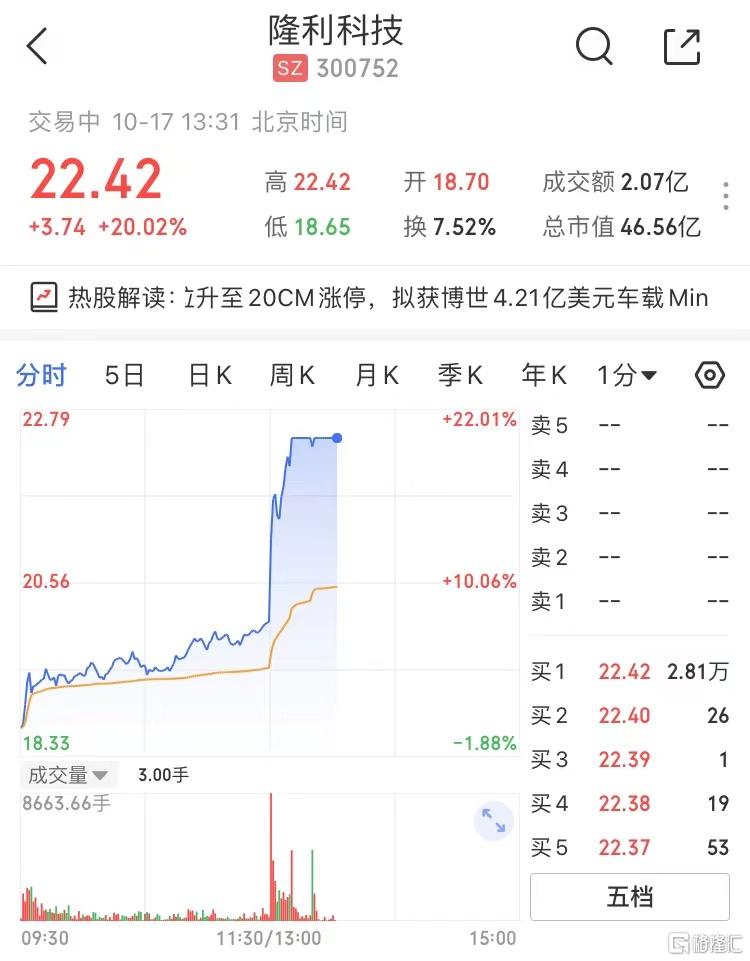The height and width of the screenshot is (961, 750).
Task: Switch to the 5日 chart tab
Action: (x=125, y=375)
